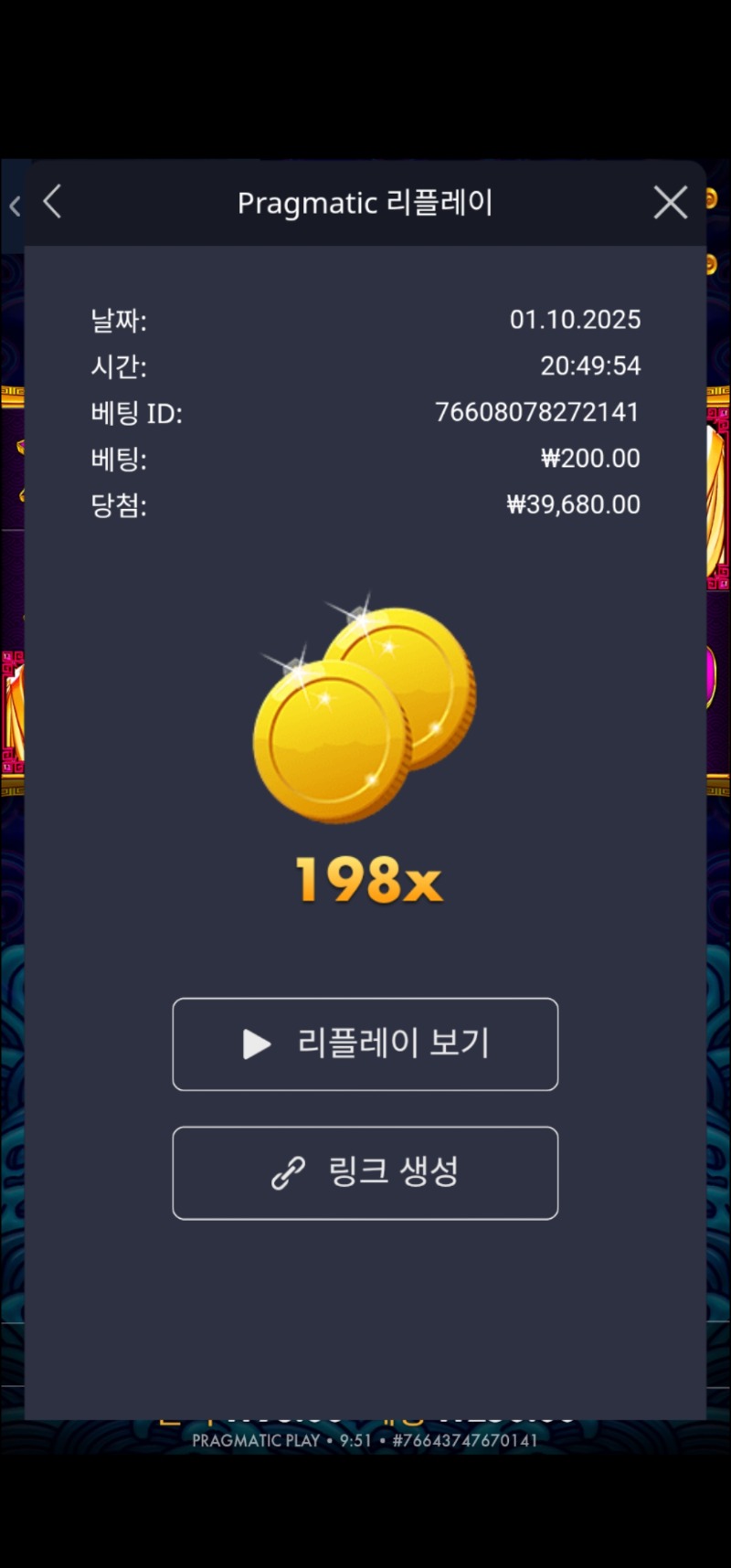Generate a link with 링크 생성
Image resolution: width=731 pixels, height=1568 pixels.
click(365, 1172)
